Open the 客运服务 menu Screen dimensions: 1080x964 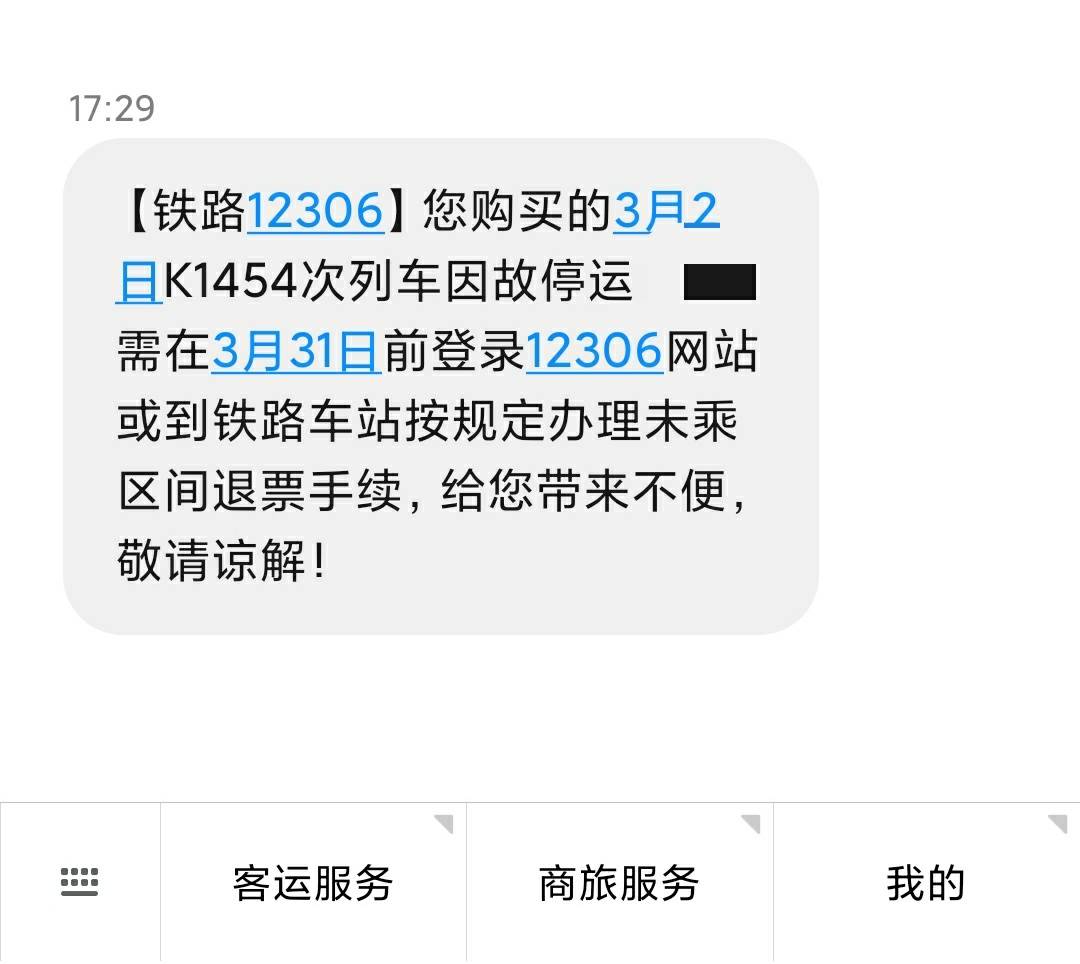[x=313, y=882]
